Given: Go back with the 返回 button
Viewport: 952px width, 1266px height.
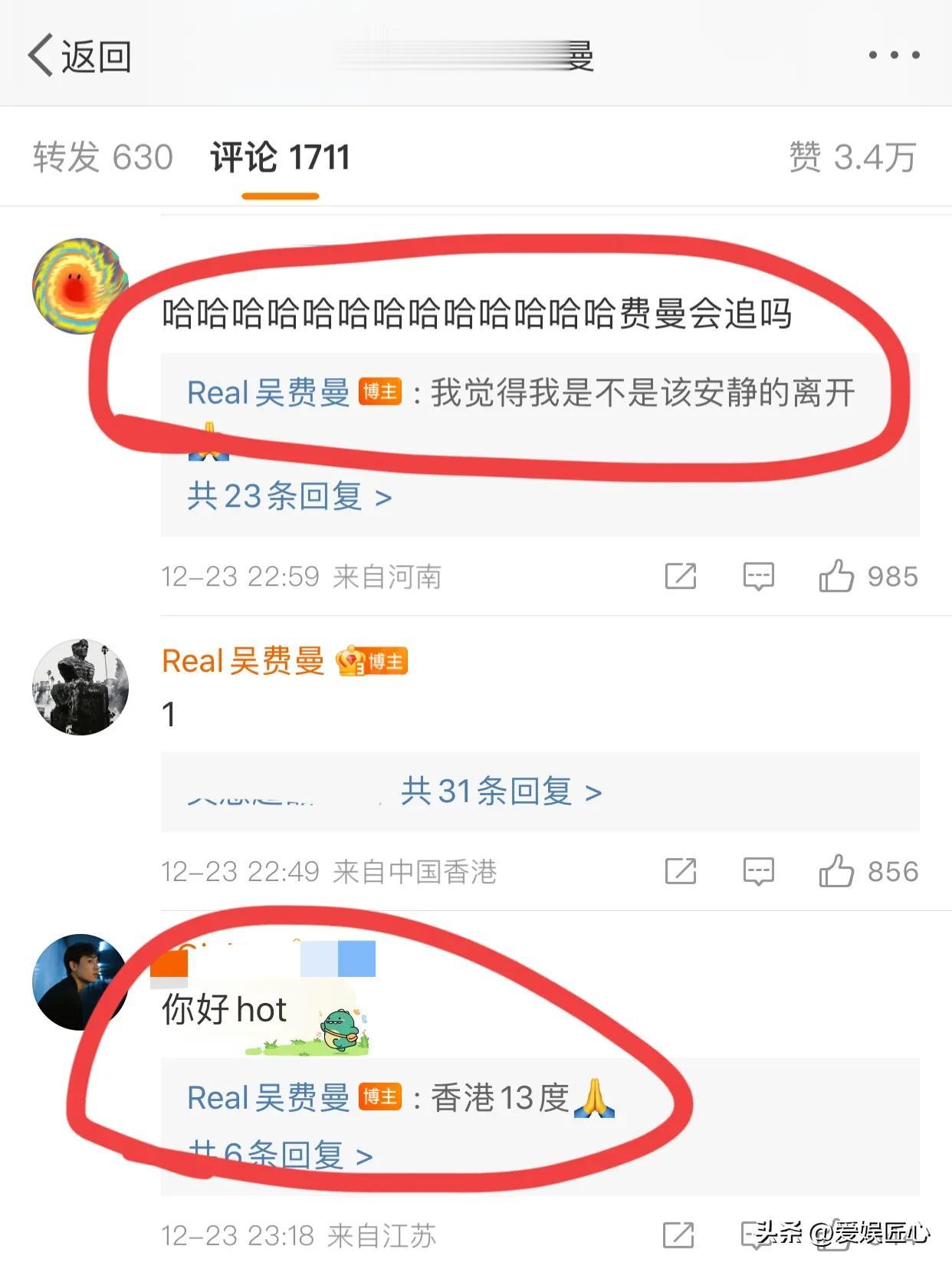Looking at the screenshot, I should pyautogui.click(x=80, y=56).
